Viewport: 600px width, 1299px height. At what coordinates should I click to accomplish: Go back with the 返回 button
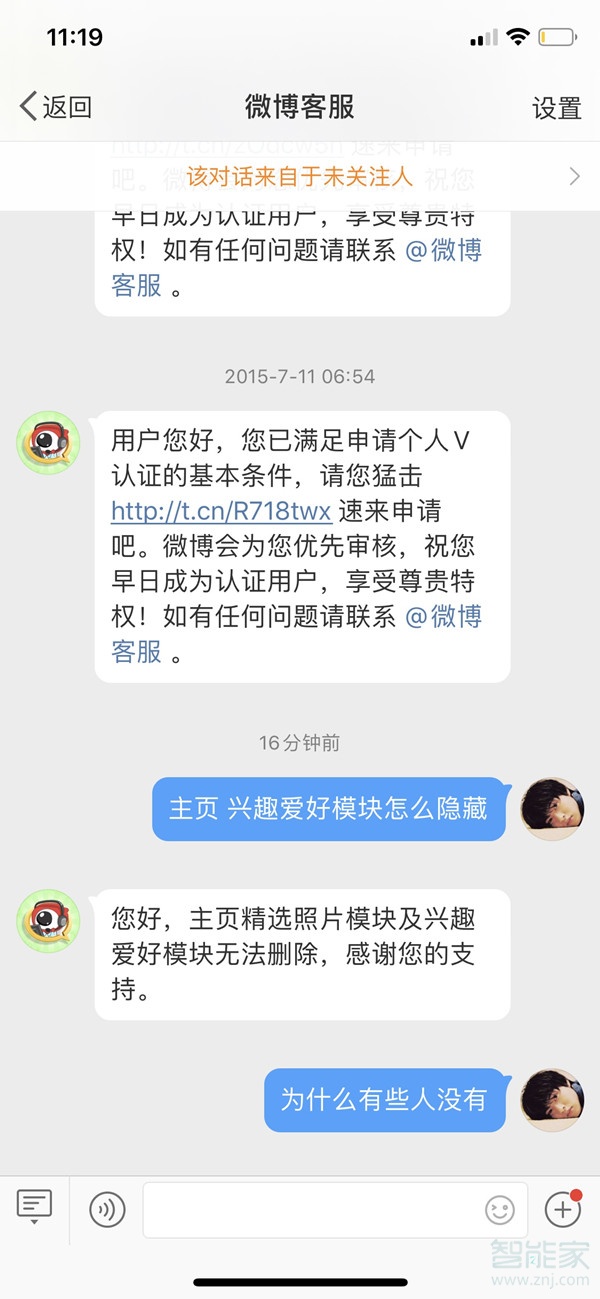tap(56, 107)
